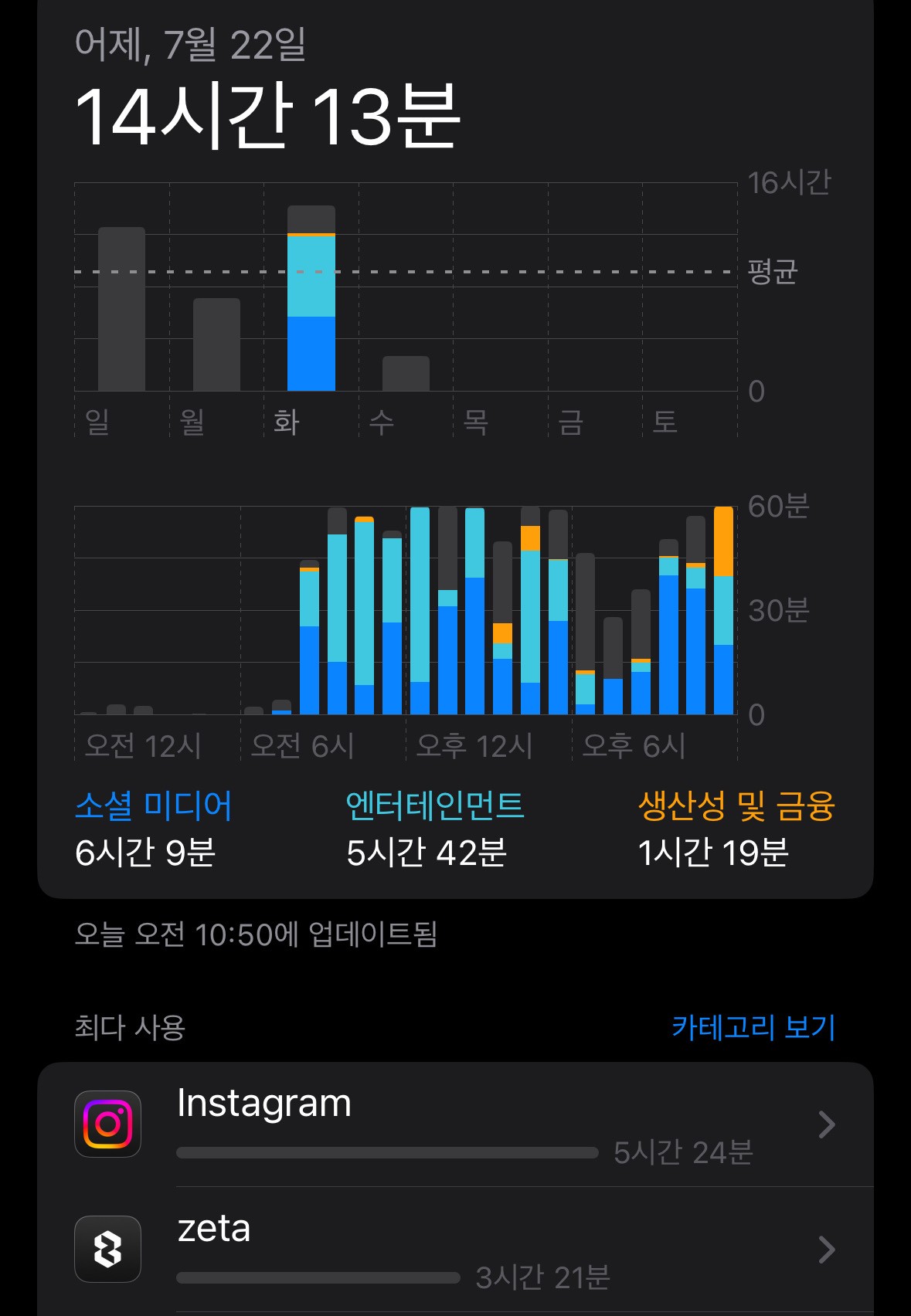Open Instagram details via its app icon

107,1124
